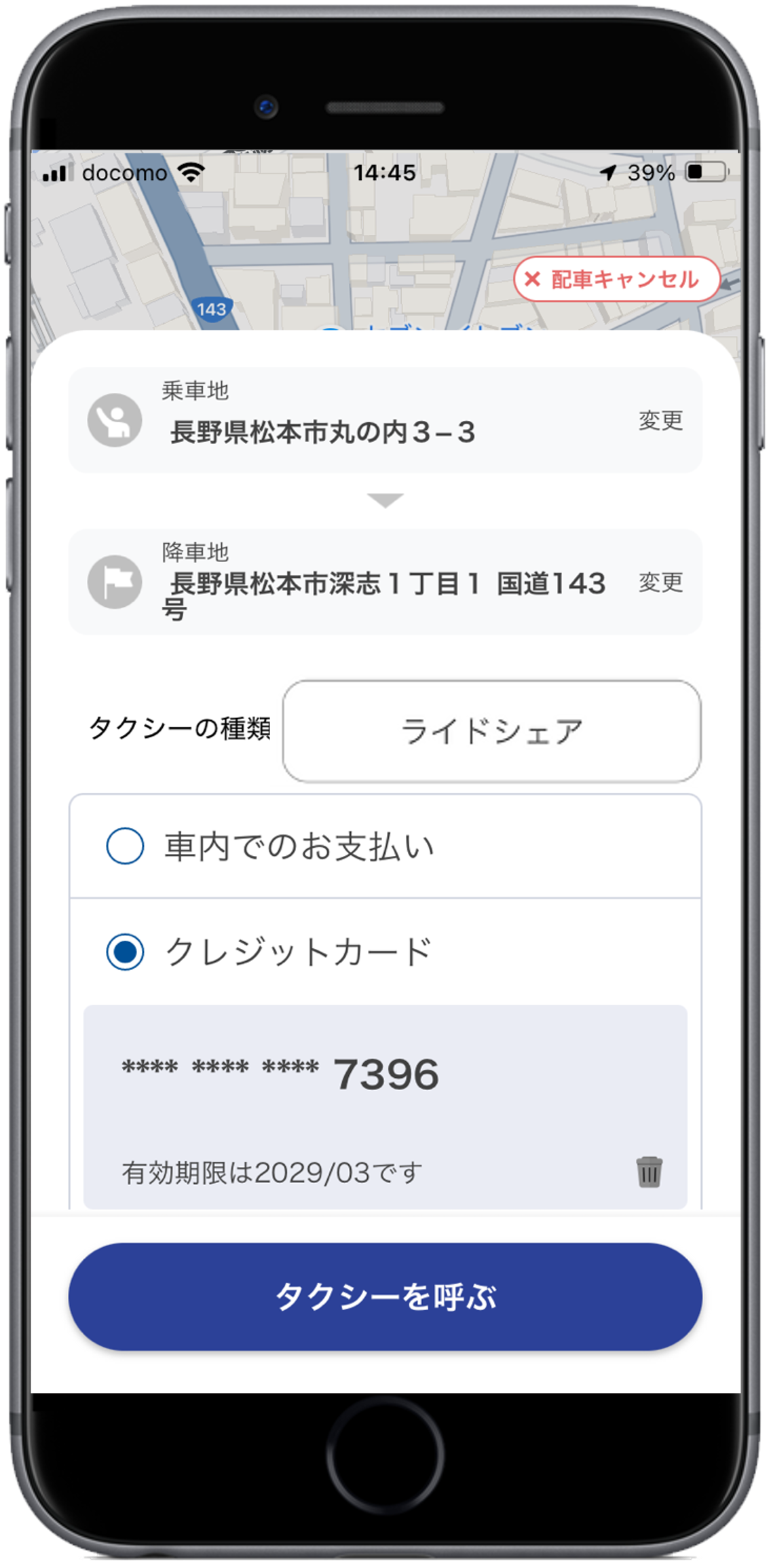This screenshot has width=771, height=1568.
Task: Change the pickup location 乗車地
Action: pos(660,421)
